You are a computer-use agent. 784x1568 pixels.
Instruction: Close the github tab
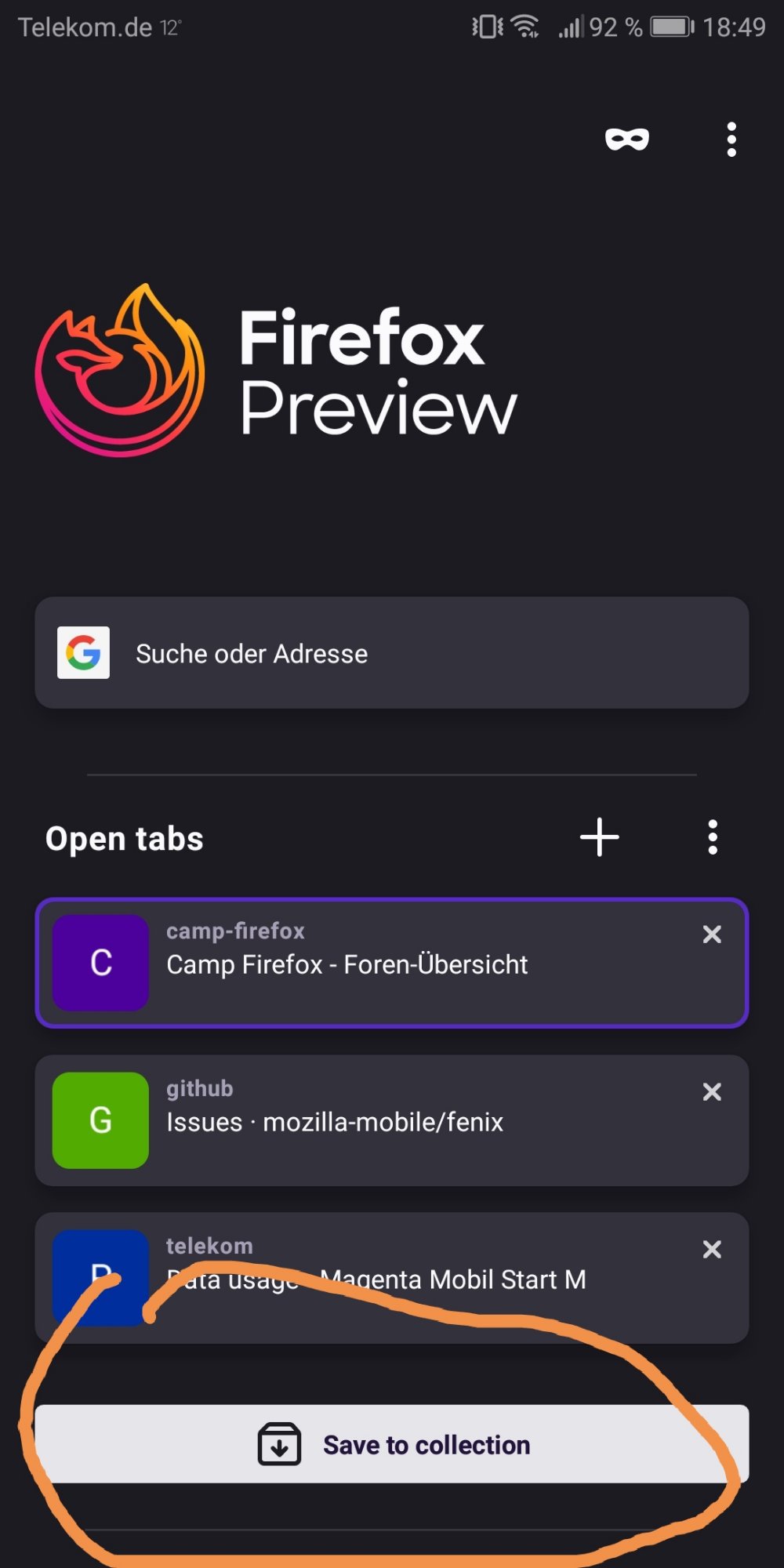click(x=712, y=1091)
